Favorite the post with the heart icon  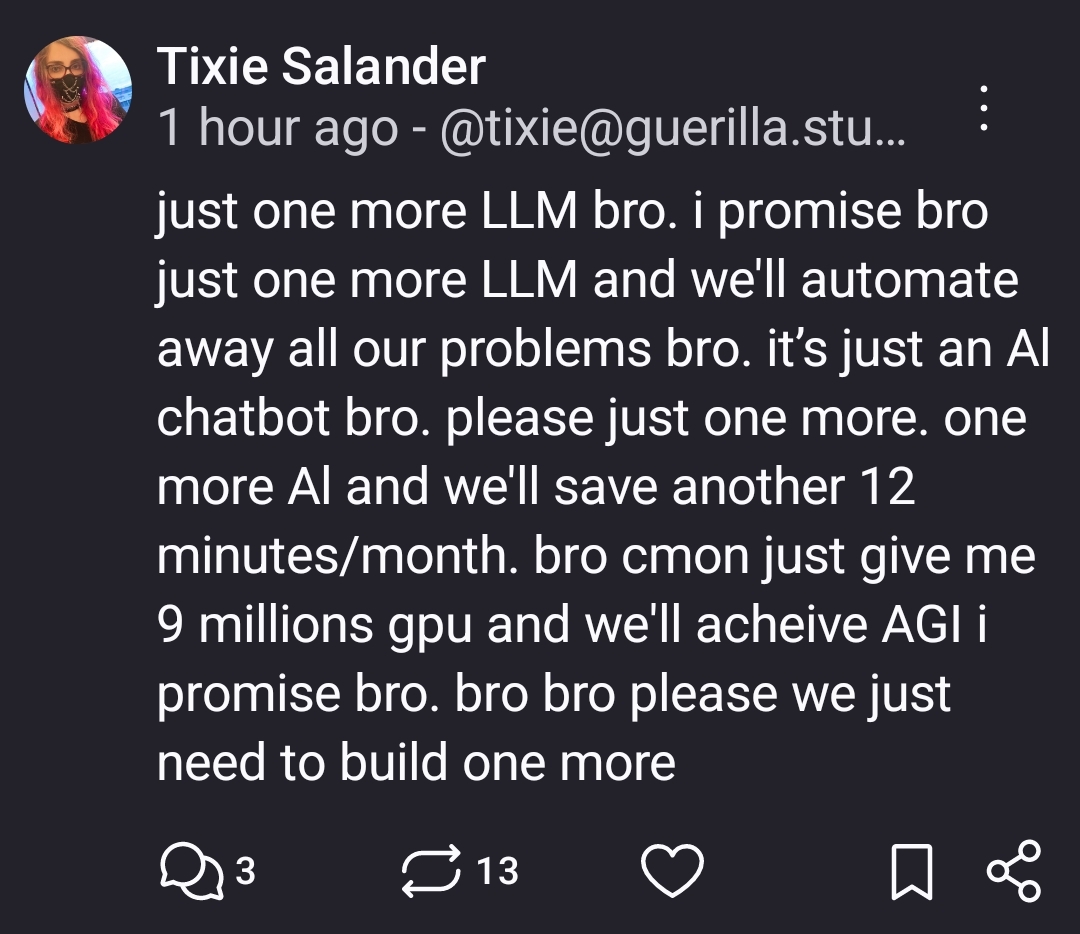[x=672, y=870]
